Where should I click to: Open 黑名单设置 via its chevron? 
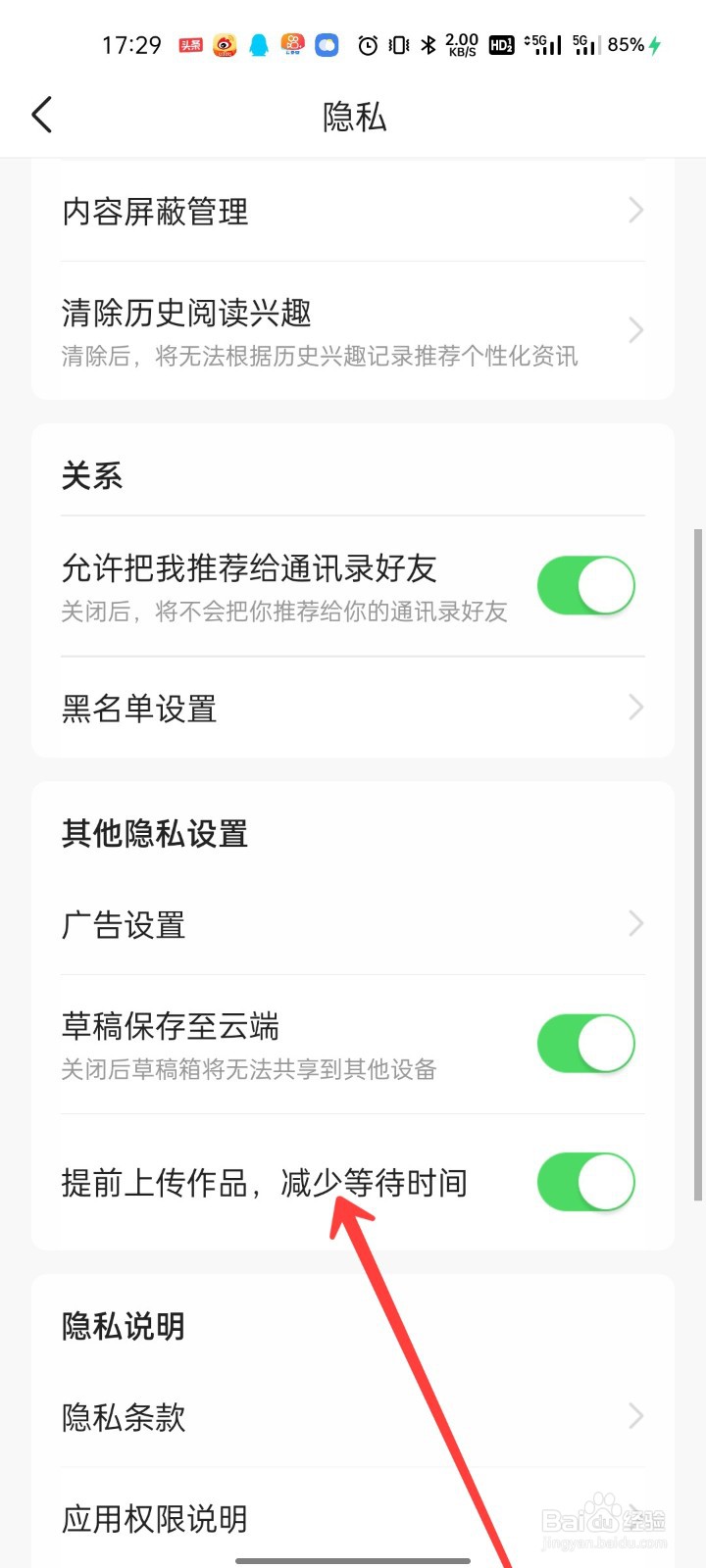pyautogui.click(x=635, y=708)
